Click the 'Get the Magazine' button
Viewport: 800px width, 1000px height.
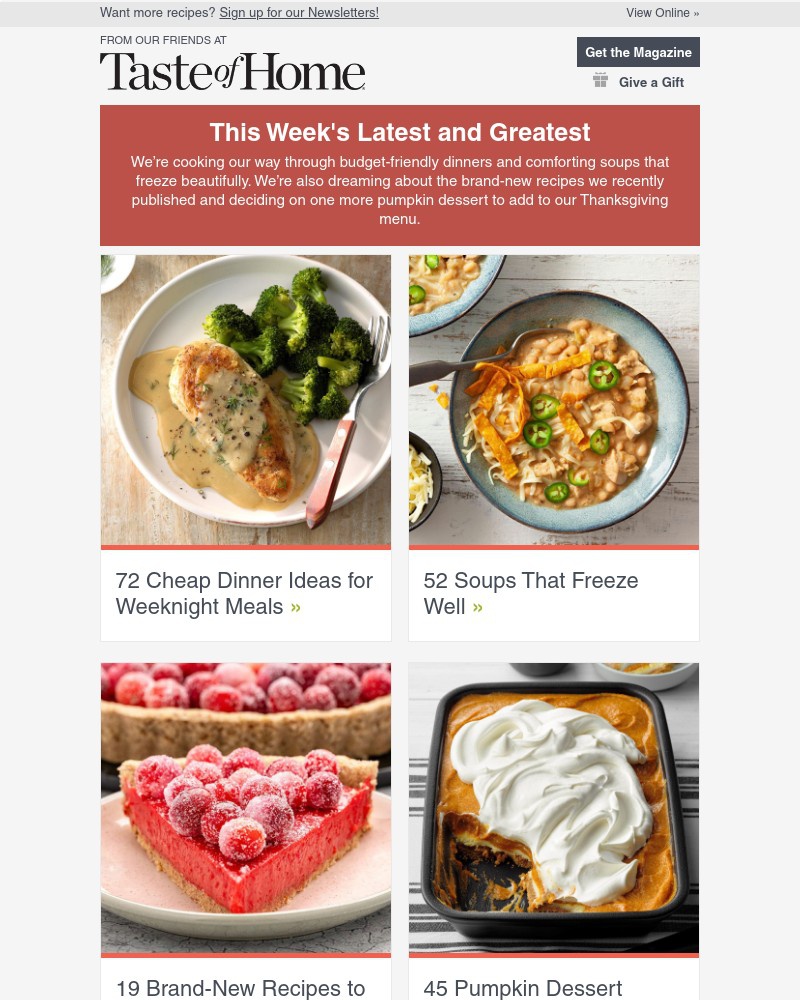click(x=638, y=52)
